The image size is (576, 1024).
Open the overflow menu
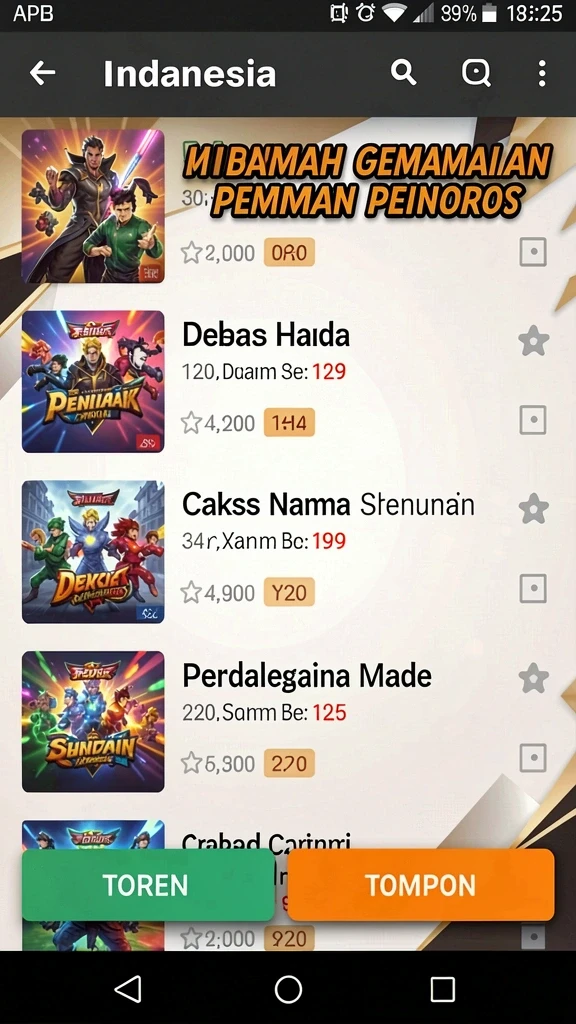point(541,73)
